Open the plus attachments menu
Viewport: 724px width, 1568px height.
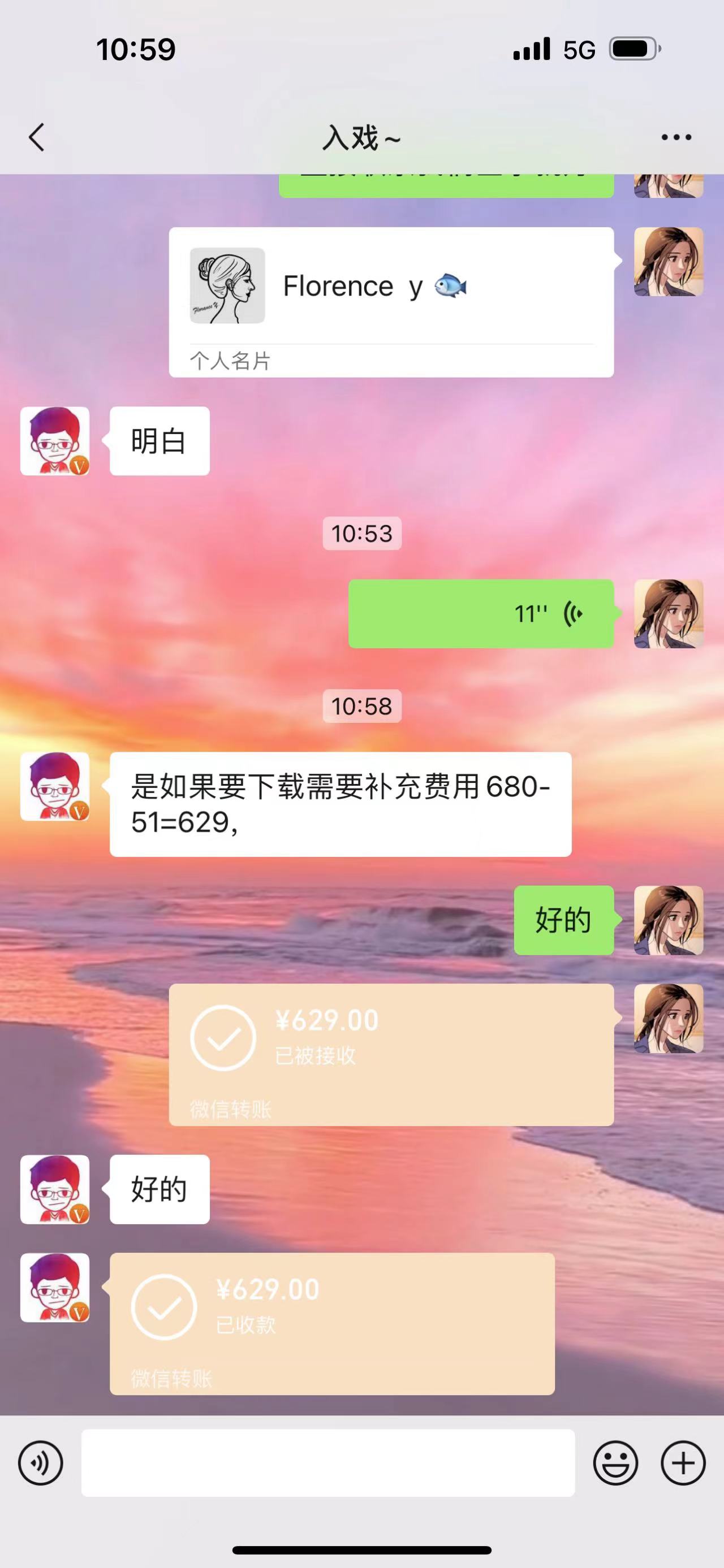683,1463
